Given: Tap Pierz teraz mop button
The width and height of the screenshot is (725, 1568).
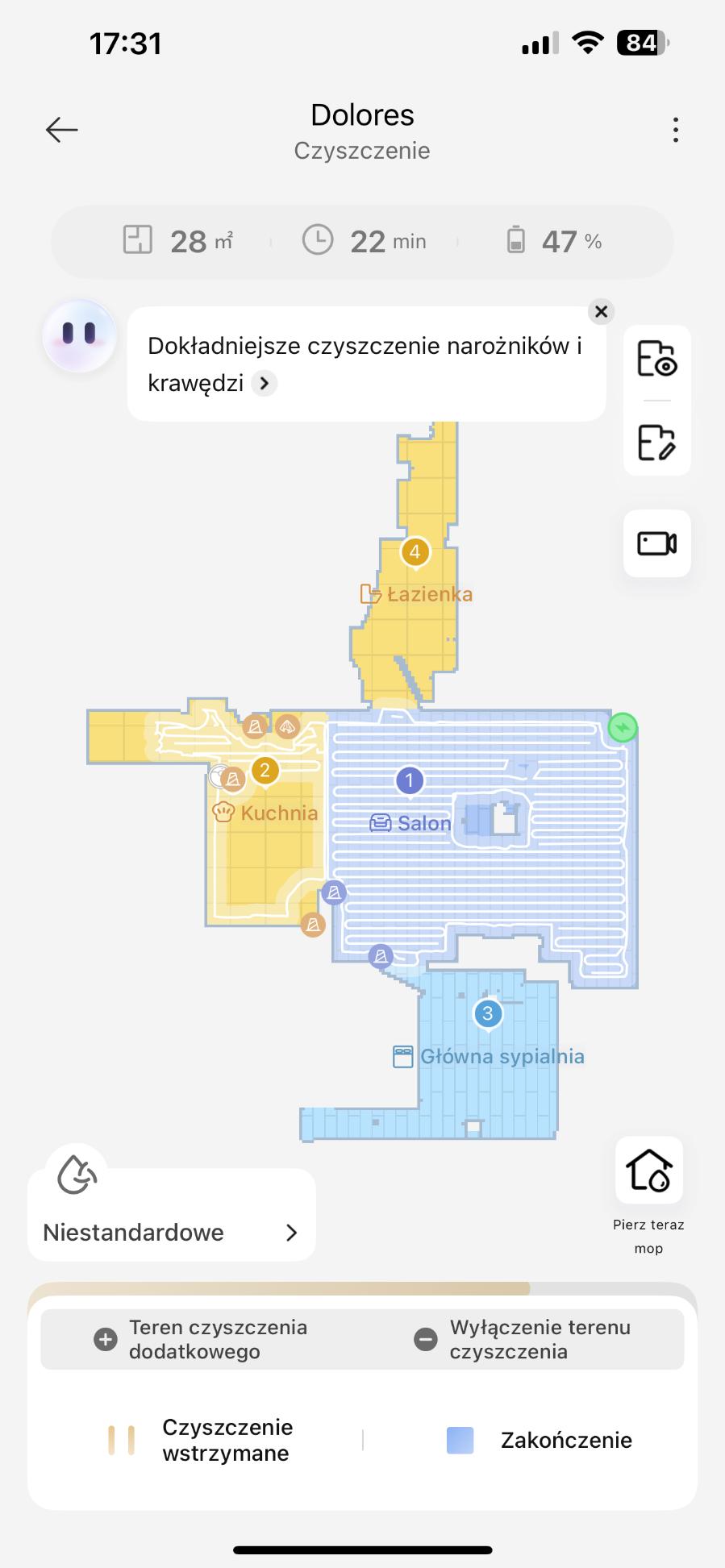Looking at the screenshot, I should (648, 1171).
